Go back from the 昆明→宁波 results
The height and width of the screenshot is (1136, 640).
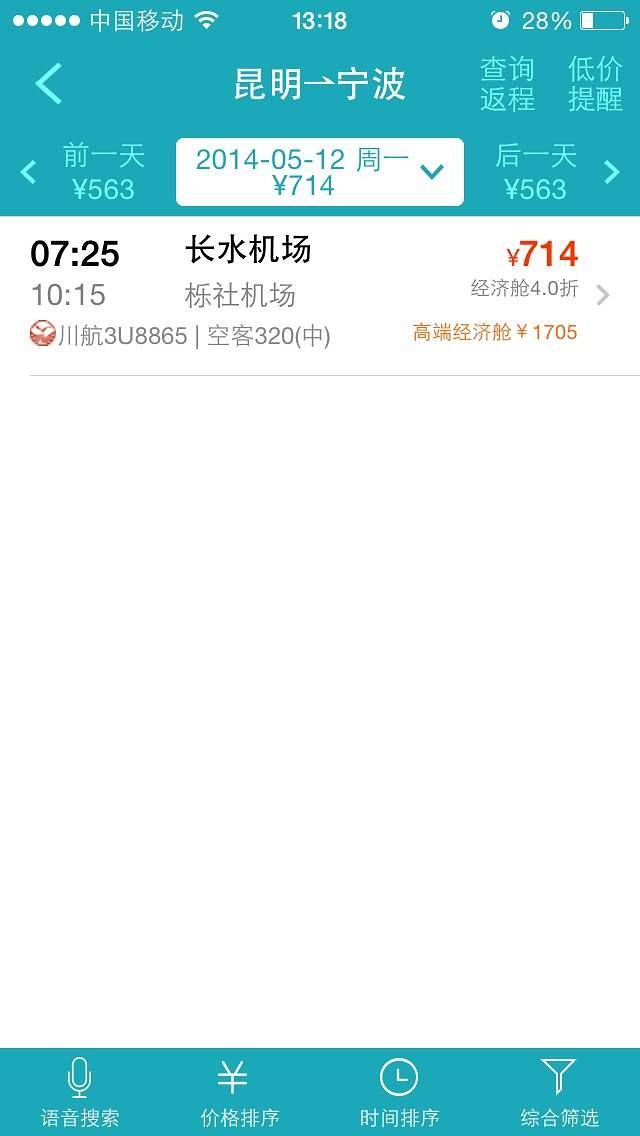coord(48,84)
